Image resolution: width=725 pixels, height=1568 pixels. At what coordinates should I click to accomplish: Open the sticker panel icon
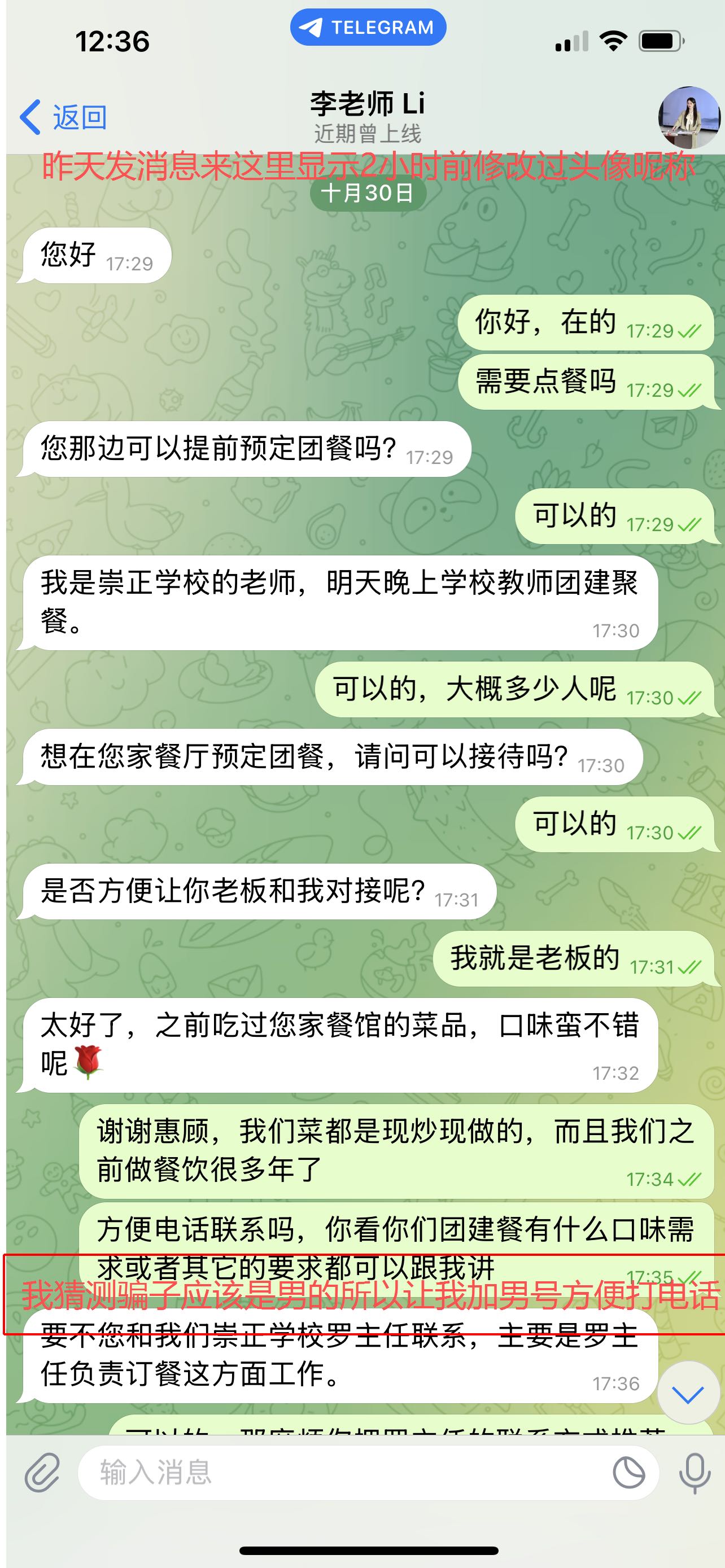pyautogui.click(x=628, y=1473)
